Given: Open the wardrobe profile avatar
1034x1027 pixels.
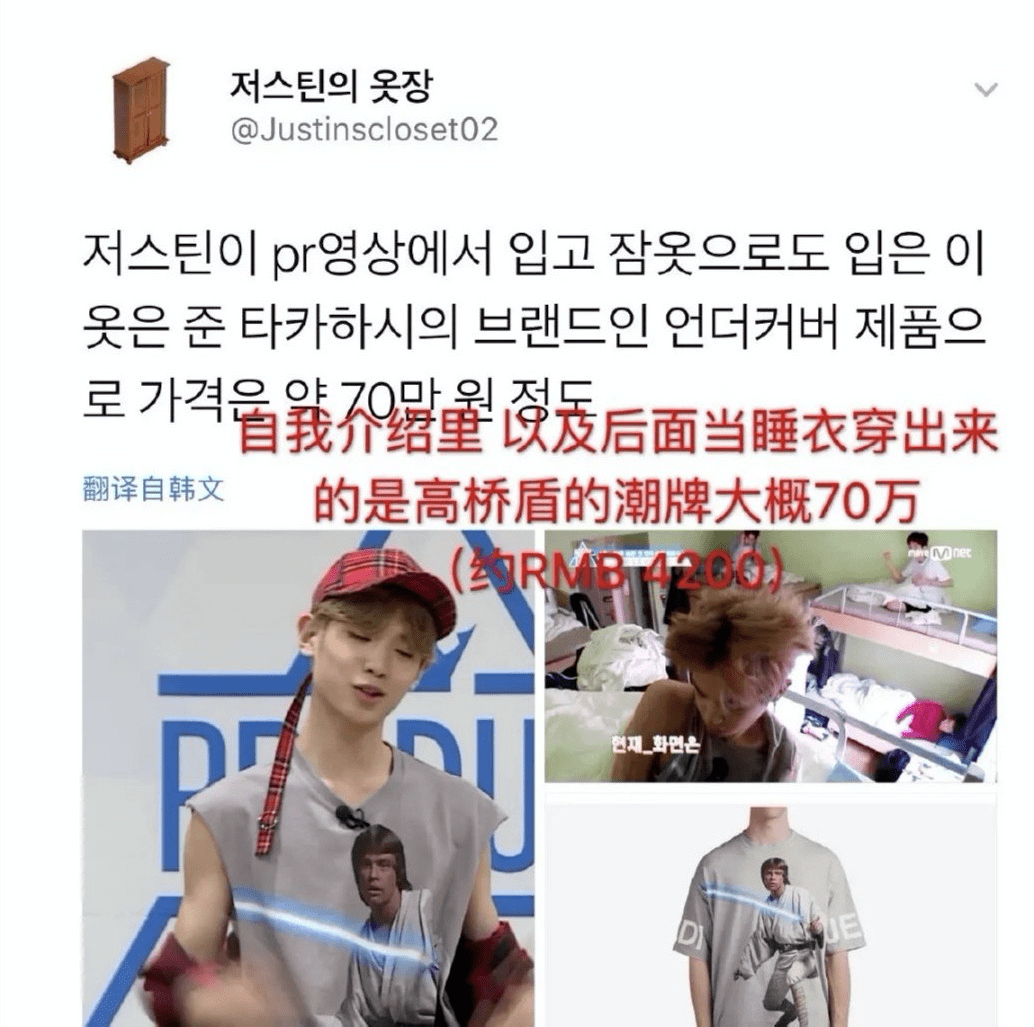Looking at the screenshot, I should pyautogui.click(x=140, y=110).
